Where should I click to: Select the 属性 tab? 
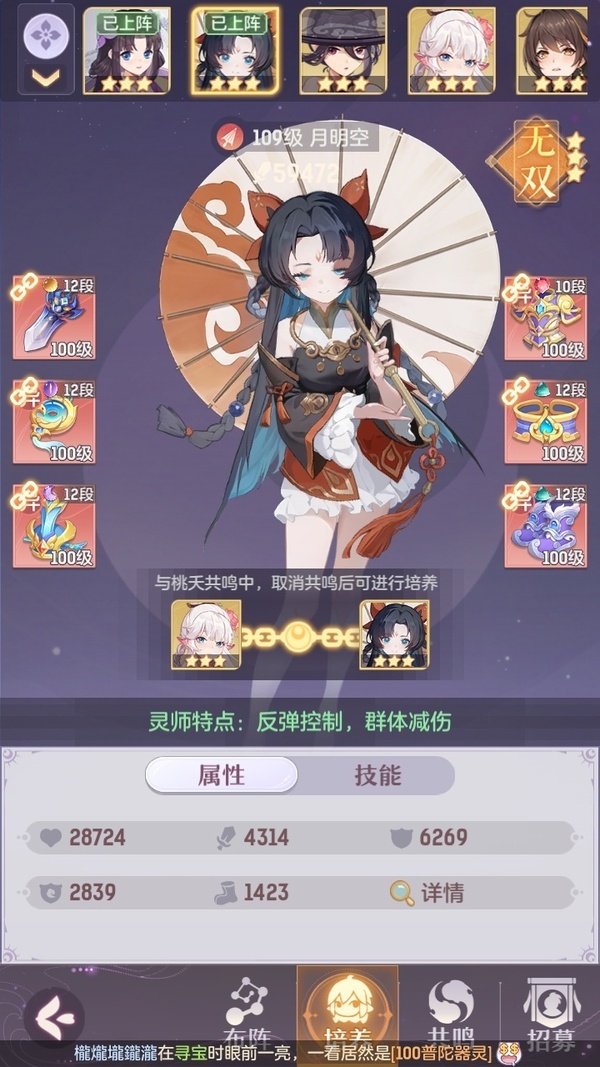coord(222,775)
